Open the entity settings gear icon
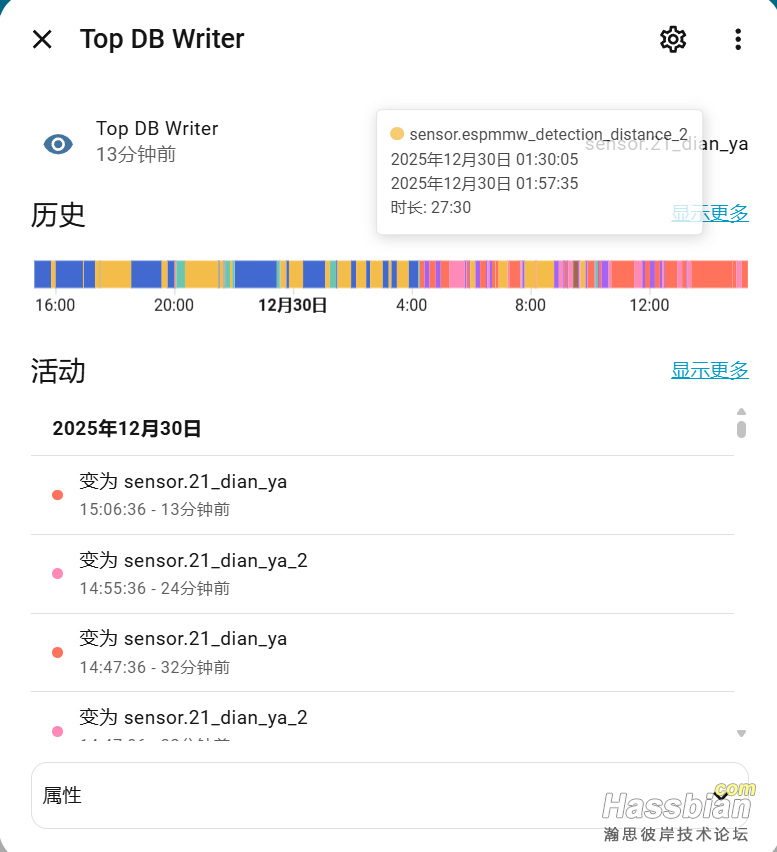 [673, 39]
